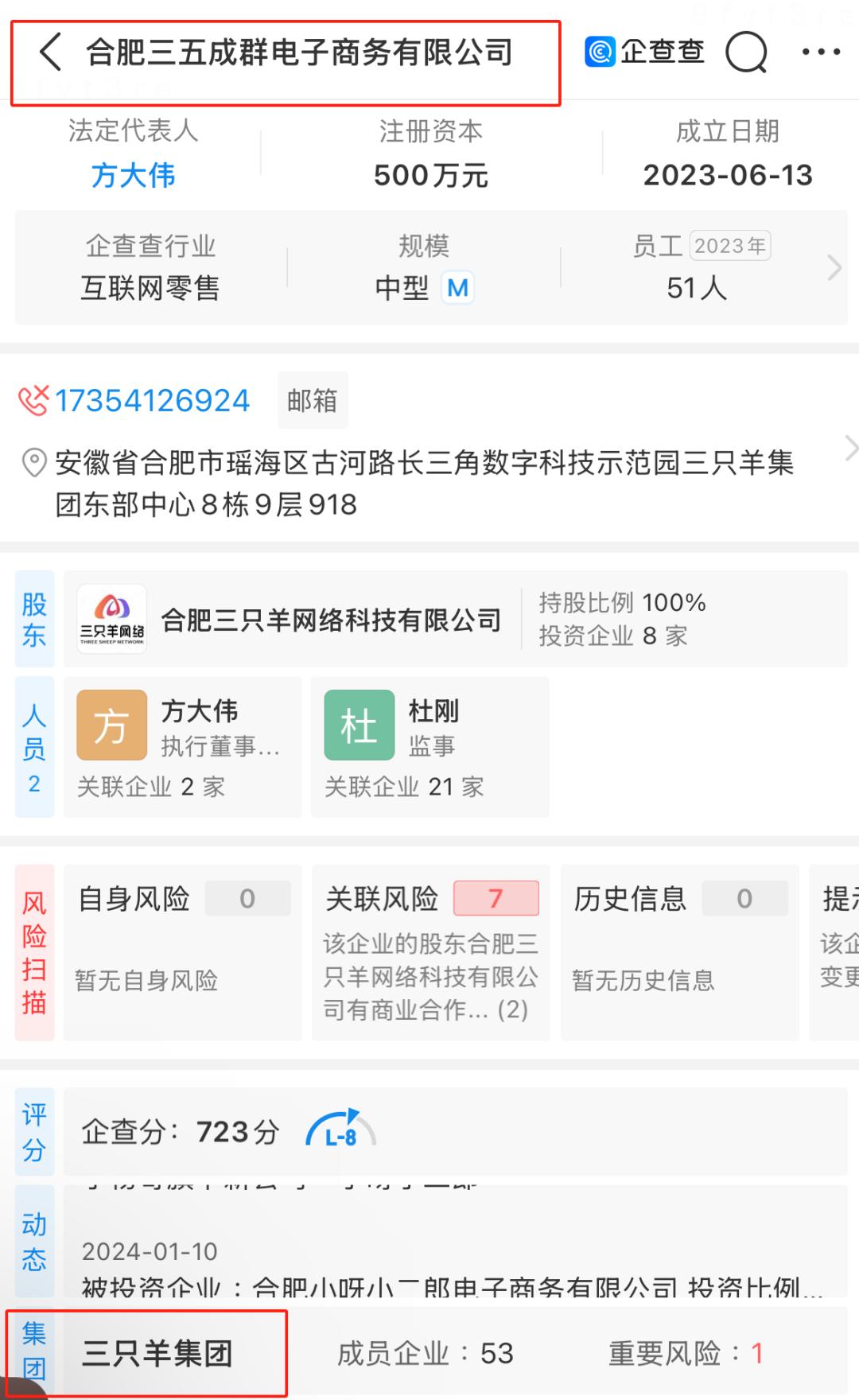Screen dimensions: 859x1400
Task: View the 邮箱 email button
Action: (313, 401)
